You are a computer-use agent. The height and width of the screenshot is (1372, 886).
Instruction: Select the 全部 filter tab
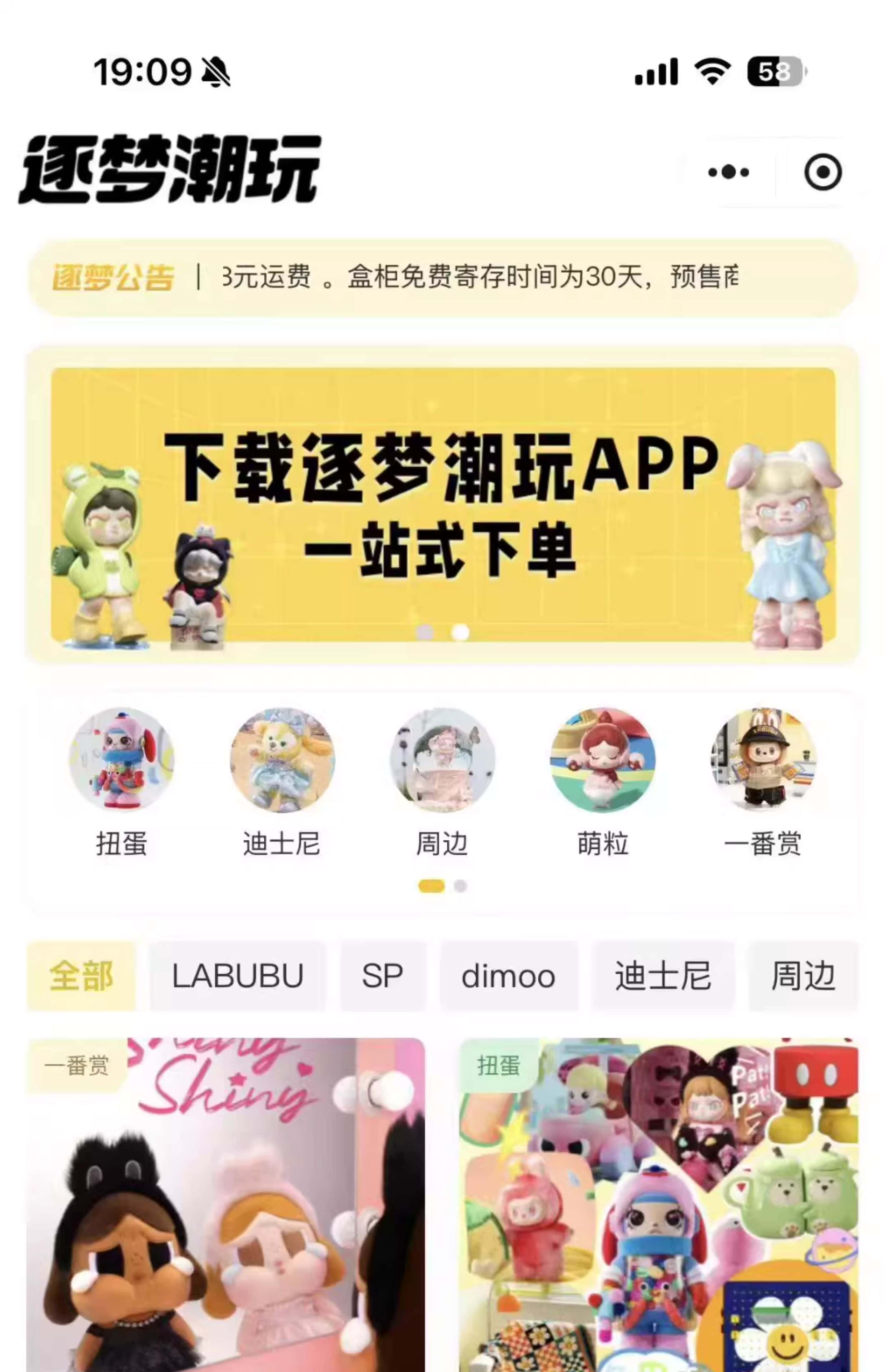coord(81,976)
